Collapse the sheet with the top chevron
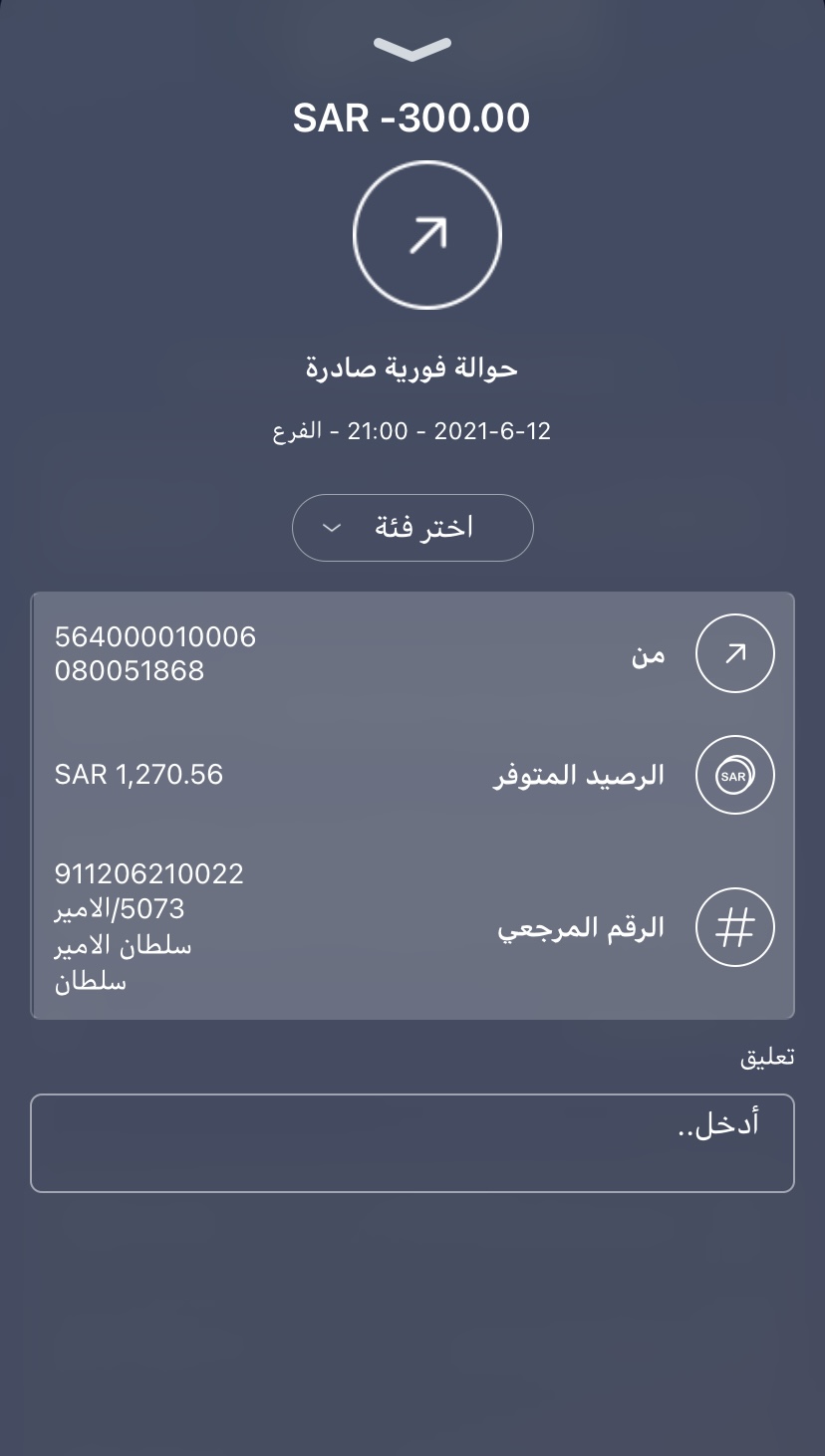This screenshot has height=1456, width=825. coord(412,49)
